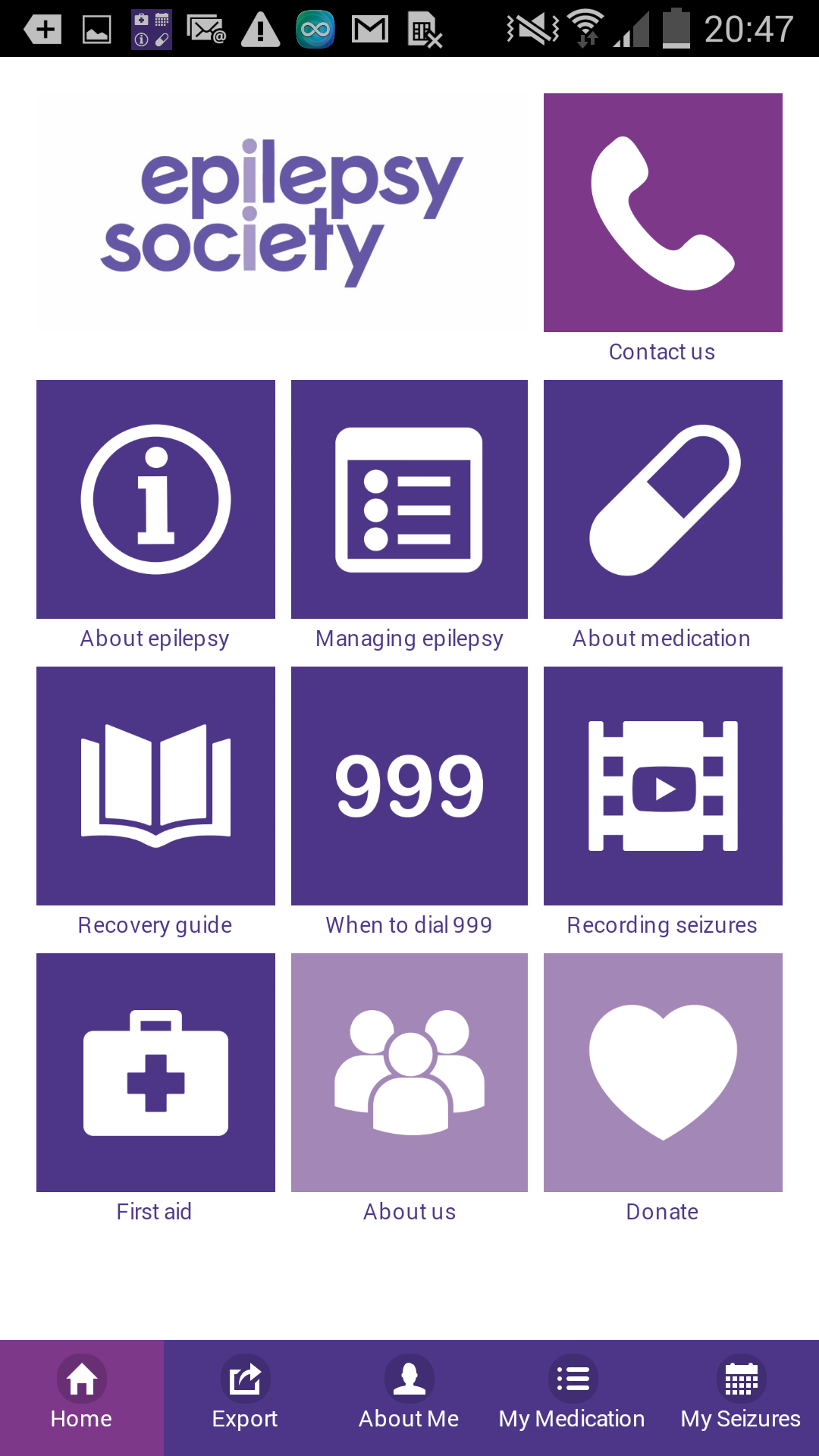Open When to dial 999
819x1456 pixels.
coord(409,786)
